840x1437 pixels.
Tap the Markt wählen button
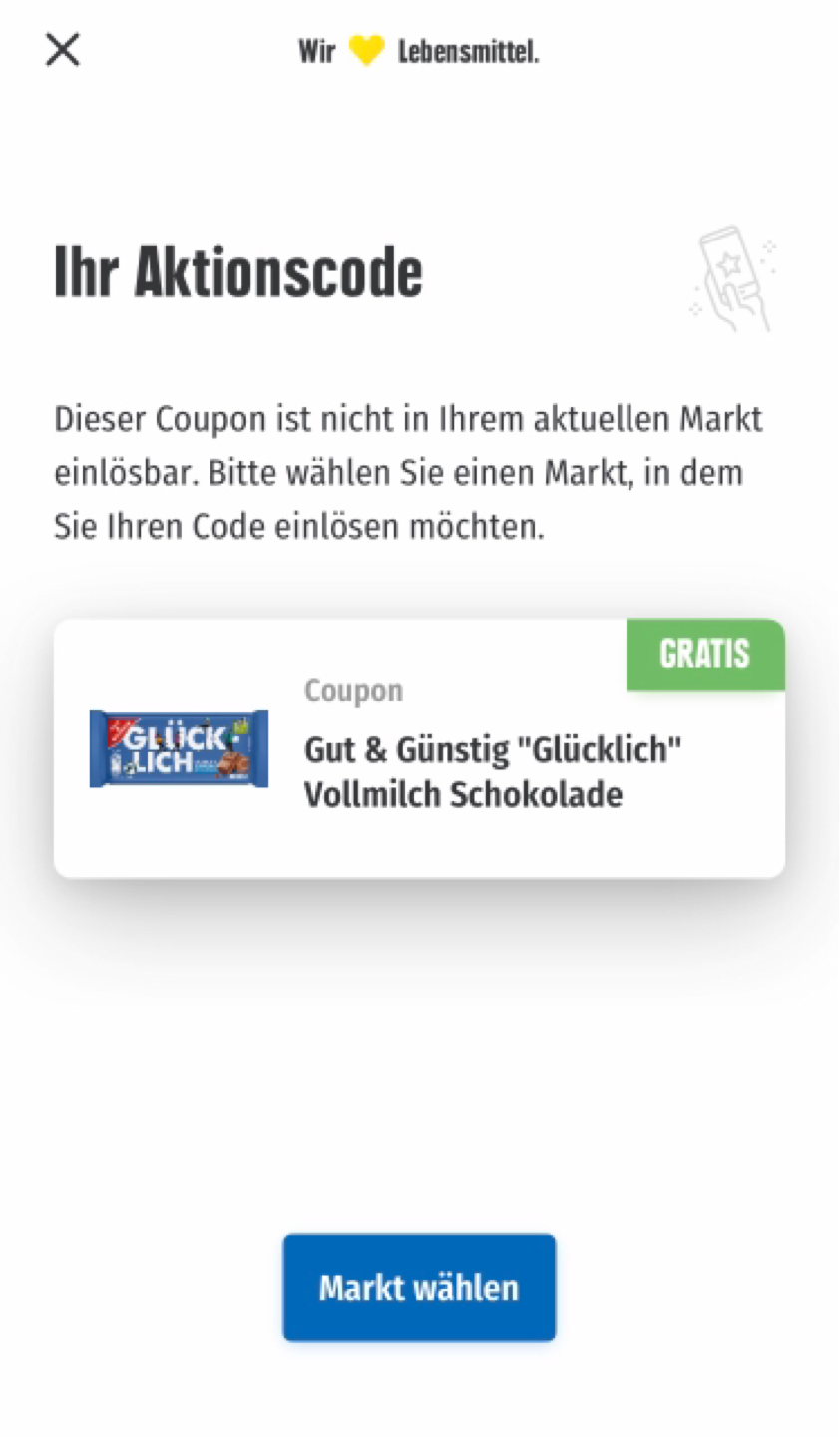pos(419,1287)
